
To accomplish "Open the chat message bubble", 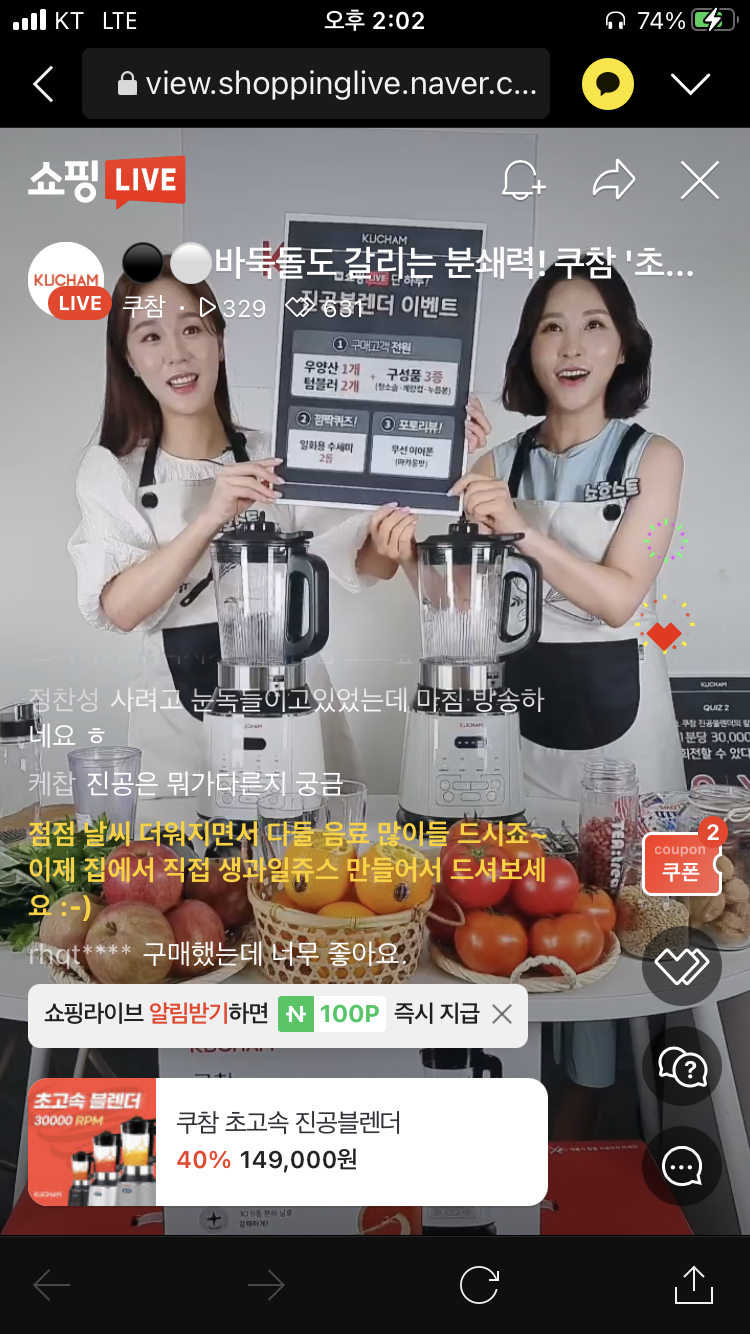I will [682, 1166].
